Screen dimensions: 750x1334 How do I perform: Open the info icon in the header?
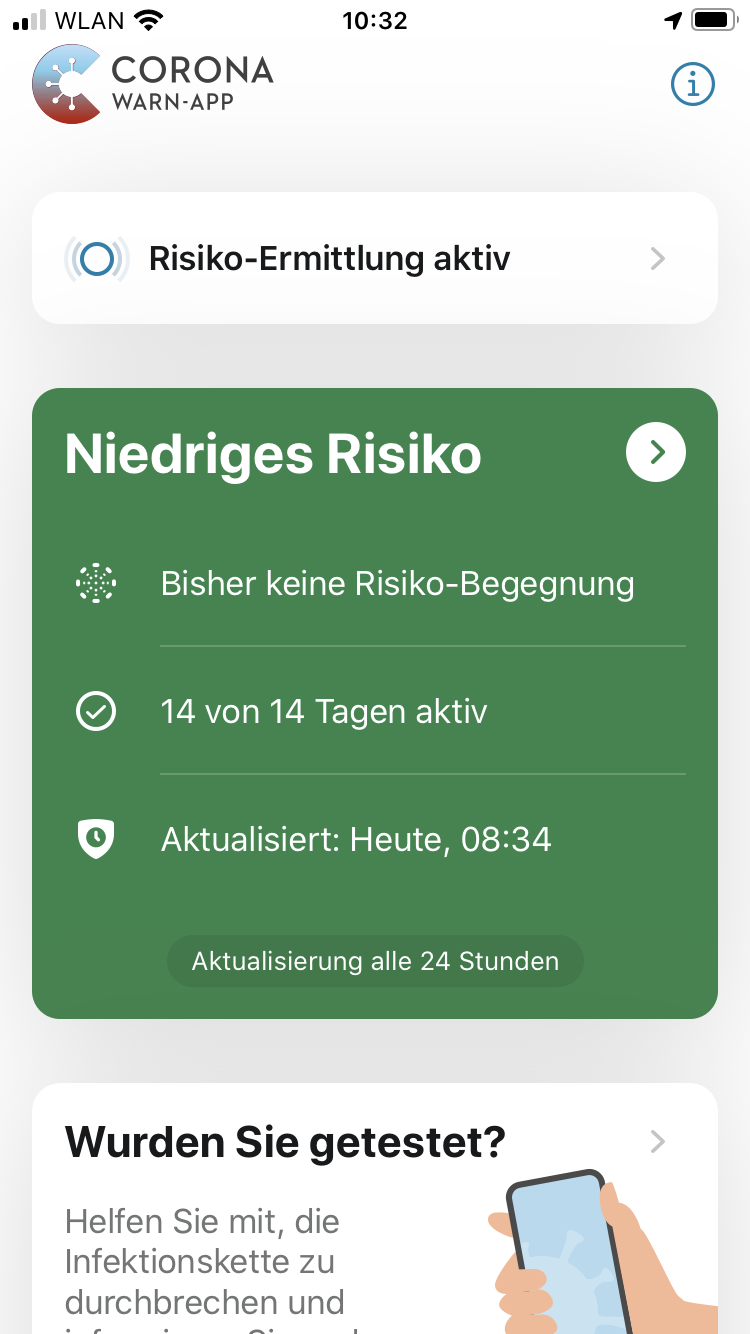692,84
